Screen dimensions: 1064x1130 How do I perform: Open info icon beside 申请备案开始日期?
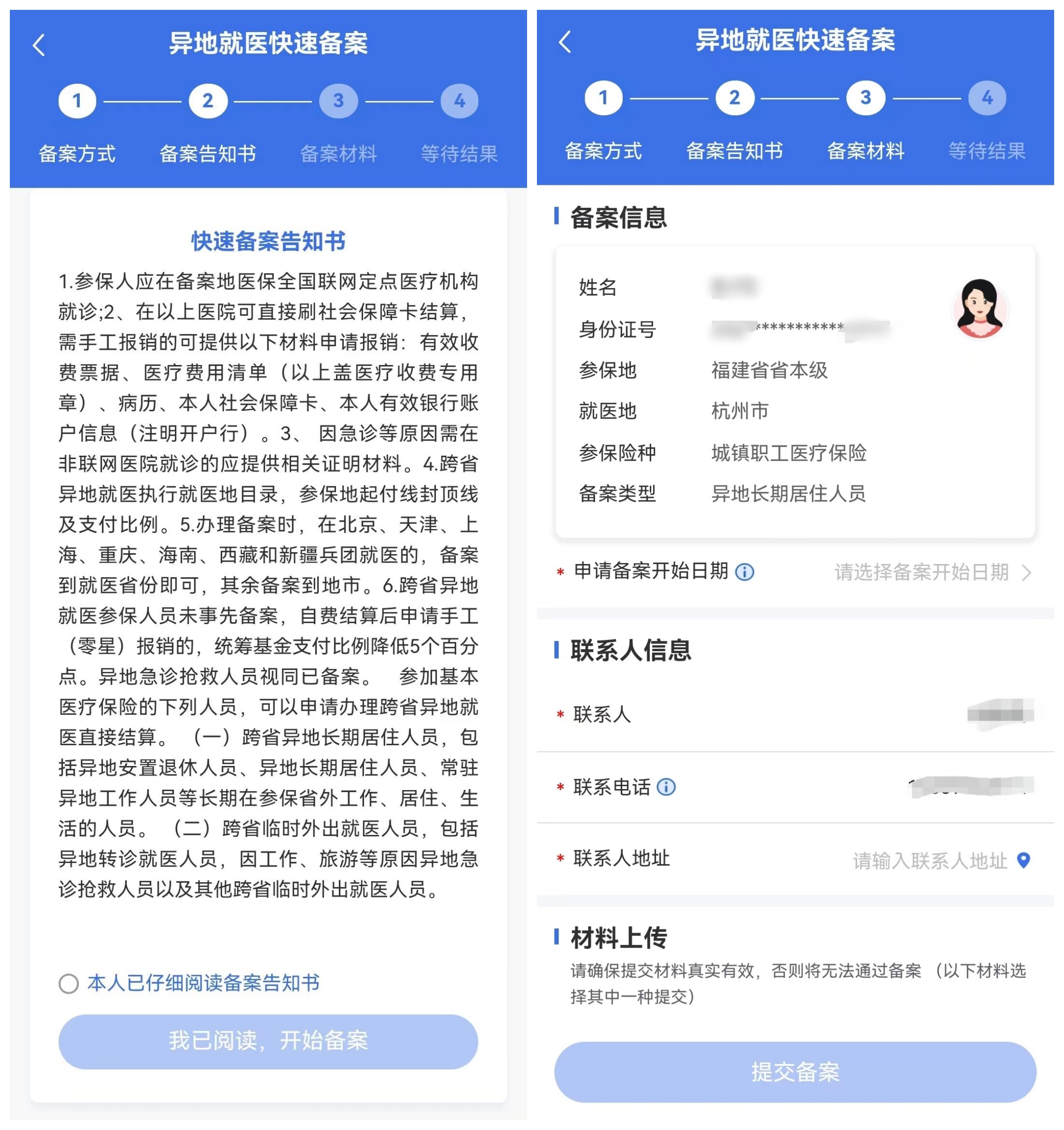[x=744, y=572]
